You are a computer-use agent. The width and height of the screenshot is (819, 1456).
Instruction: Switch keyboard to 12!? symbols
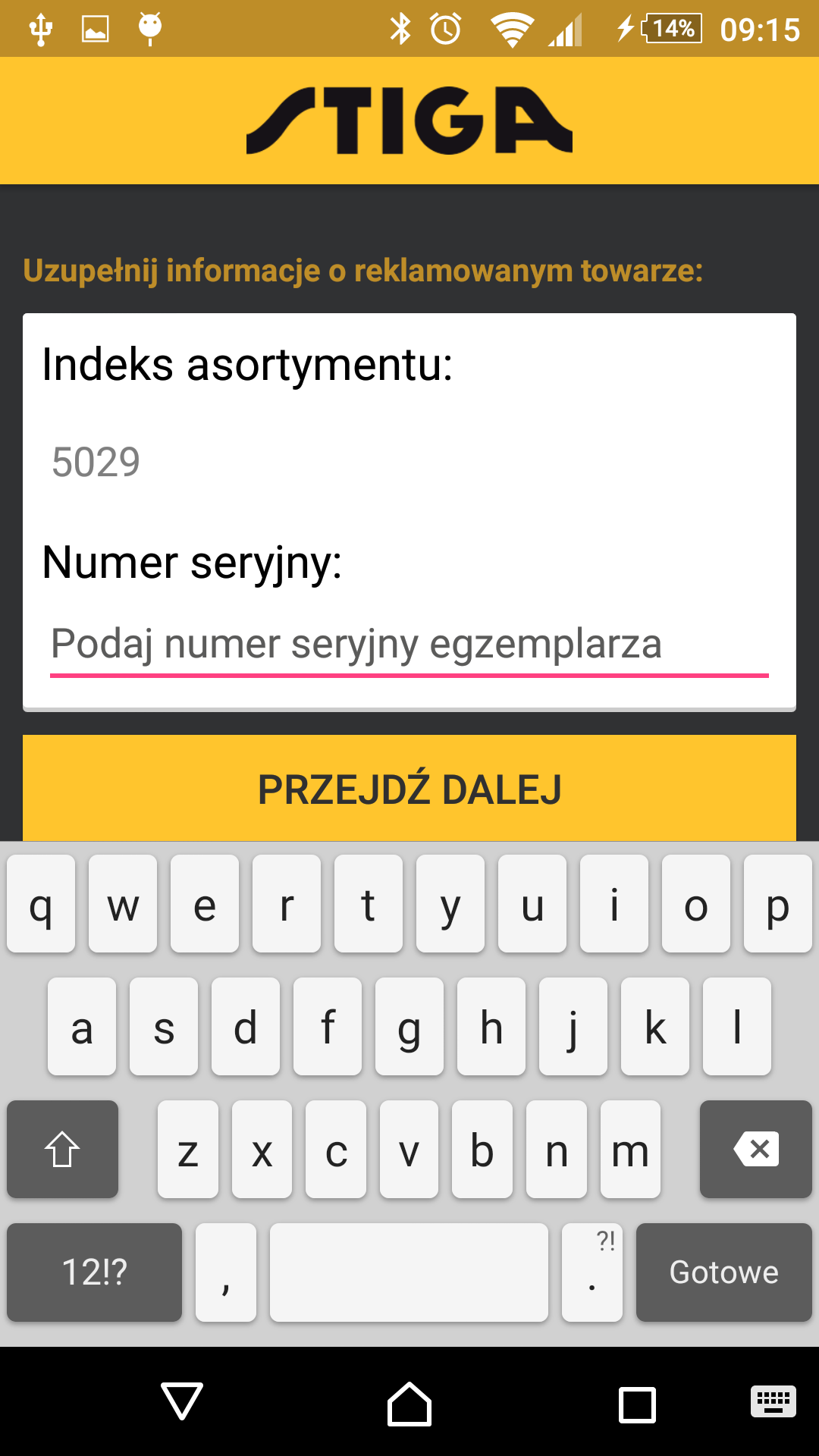pos(95,1272)
